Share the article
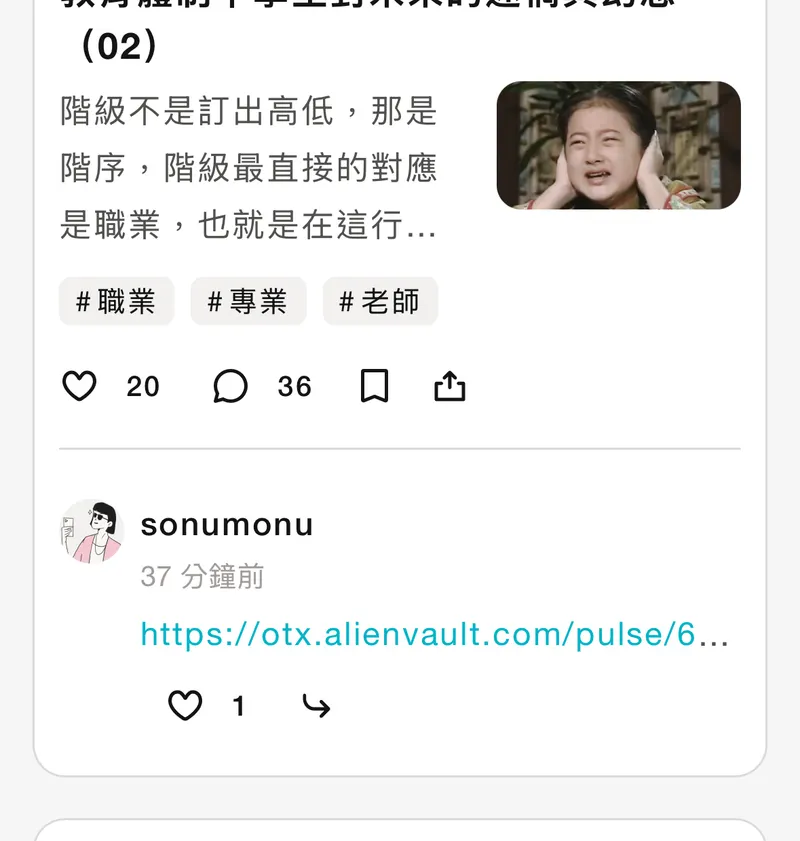 tap(450, 386)
